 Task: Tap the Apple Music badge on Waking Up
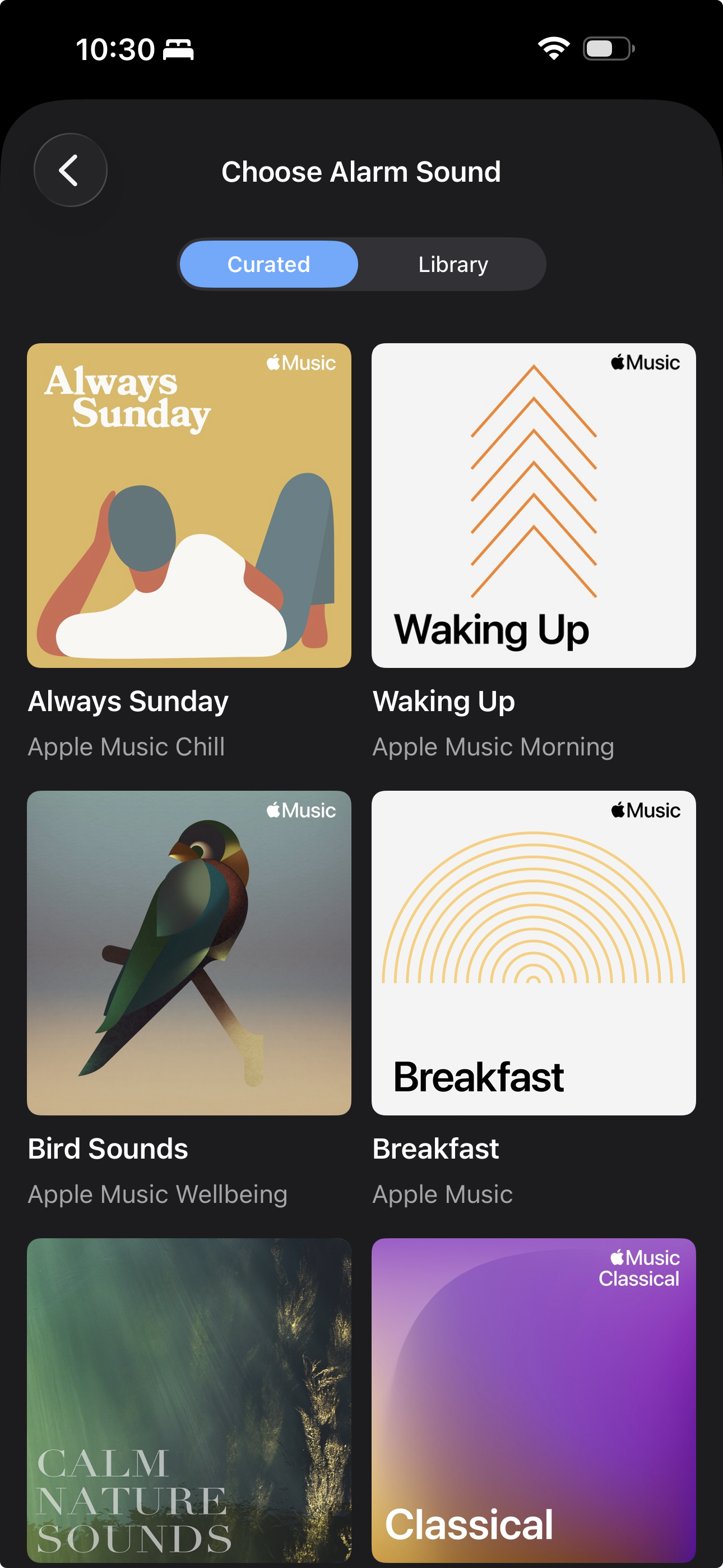click(645, 362)
